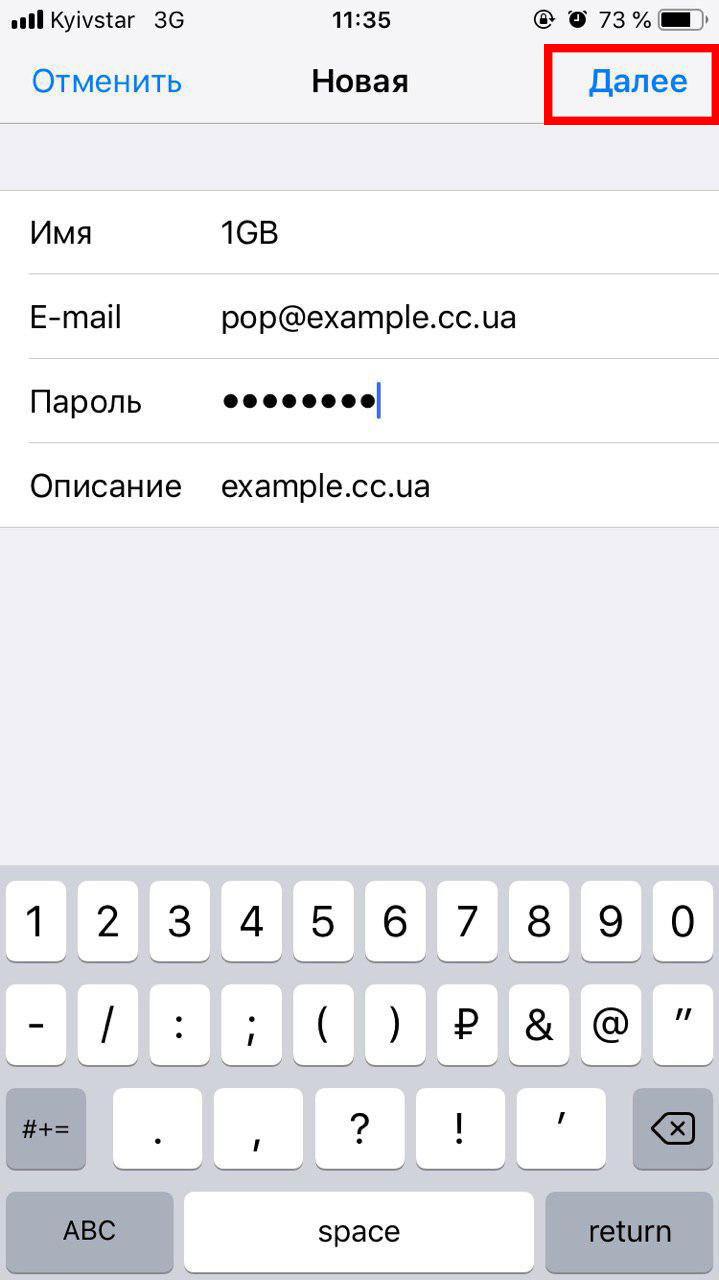
Task: Hit the return key on the keyboard
Action: click(629, 1231)
